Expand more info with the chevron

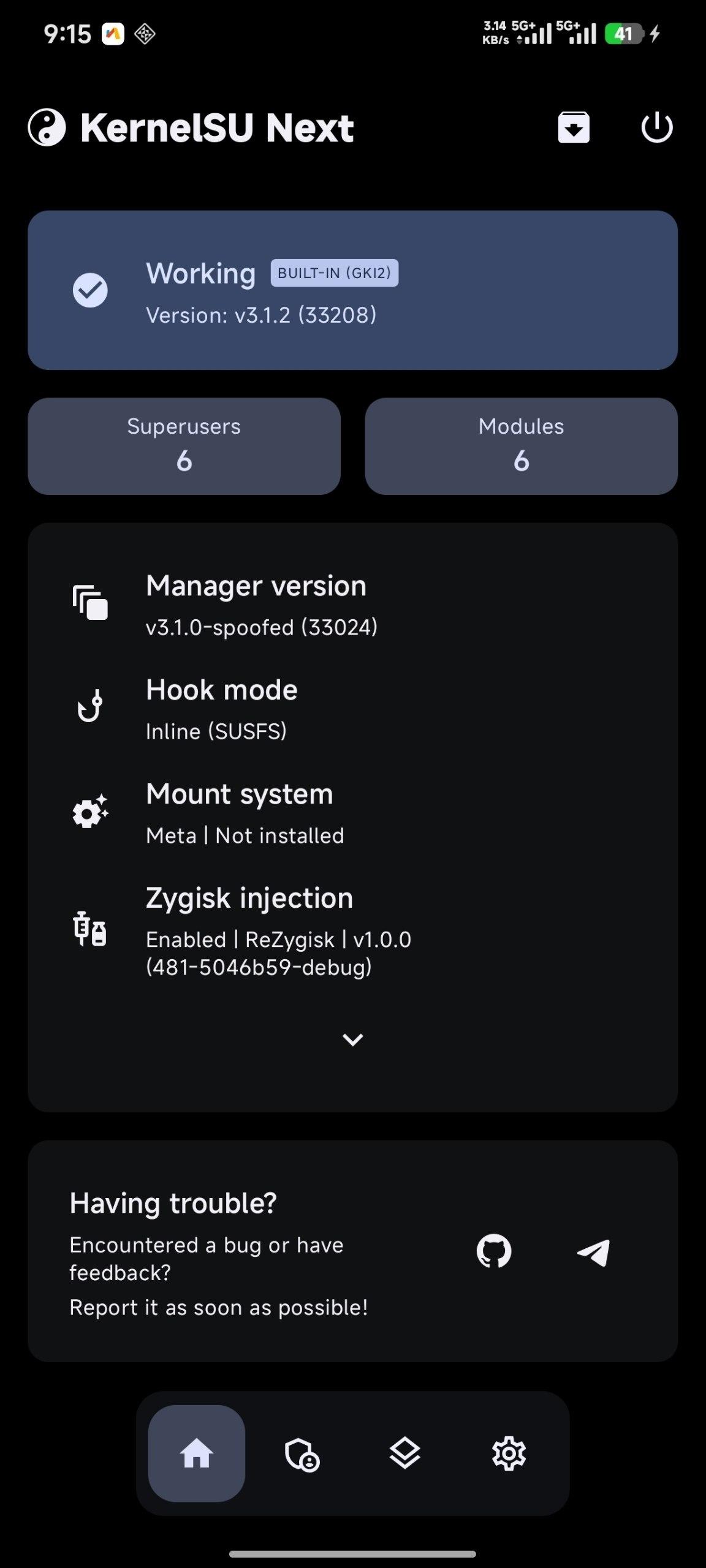point(352,1039)
